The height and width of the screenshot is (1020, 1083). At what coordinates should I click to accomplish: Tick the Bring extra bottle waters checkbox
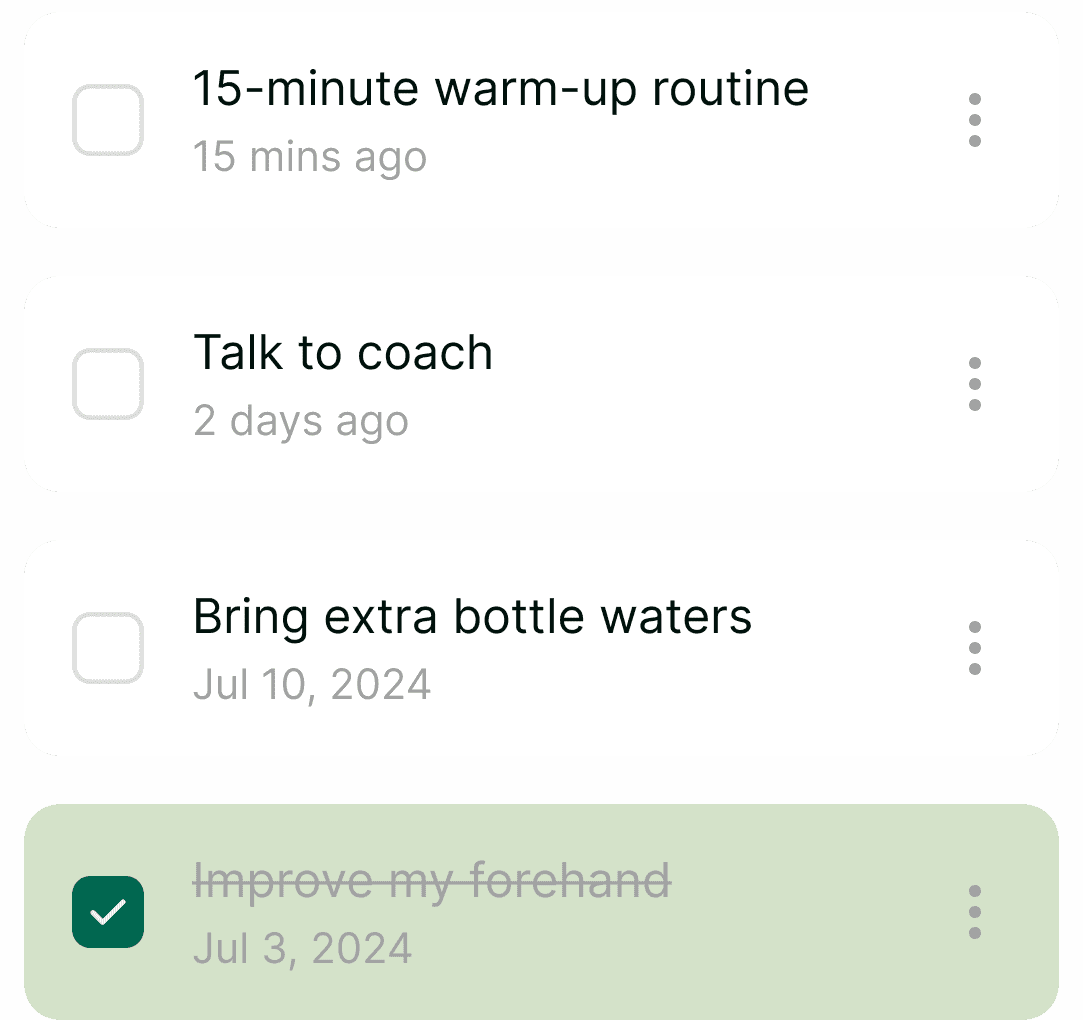click(108, 648)
